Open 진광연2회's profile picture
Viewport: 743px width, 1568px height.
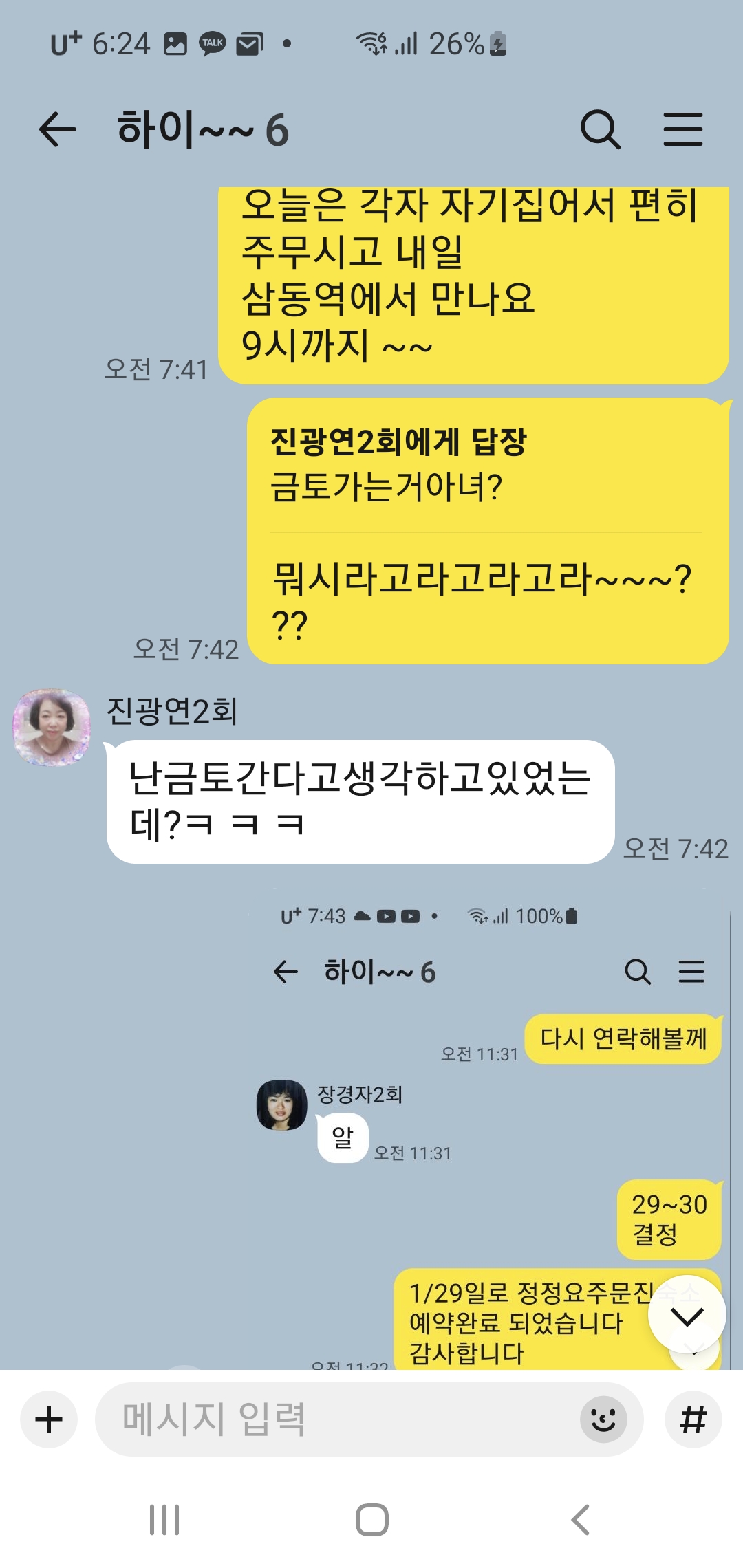point(52,727)
